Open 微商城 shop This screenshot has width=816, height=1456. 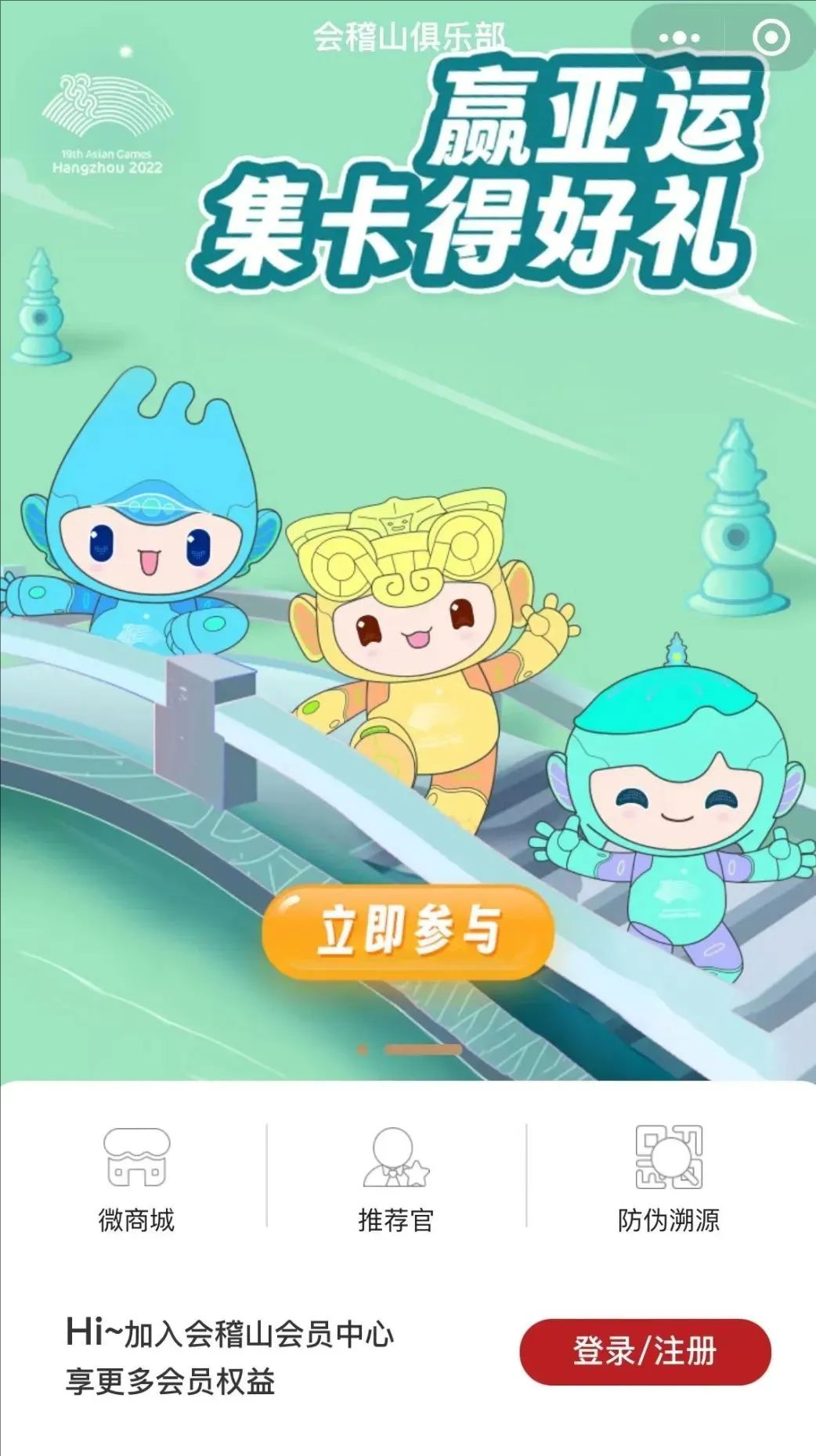(136, 1180)
